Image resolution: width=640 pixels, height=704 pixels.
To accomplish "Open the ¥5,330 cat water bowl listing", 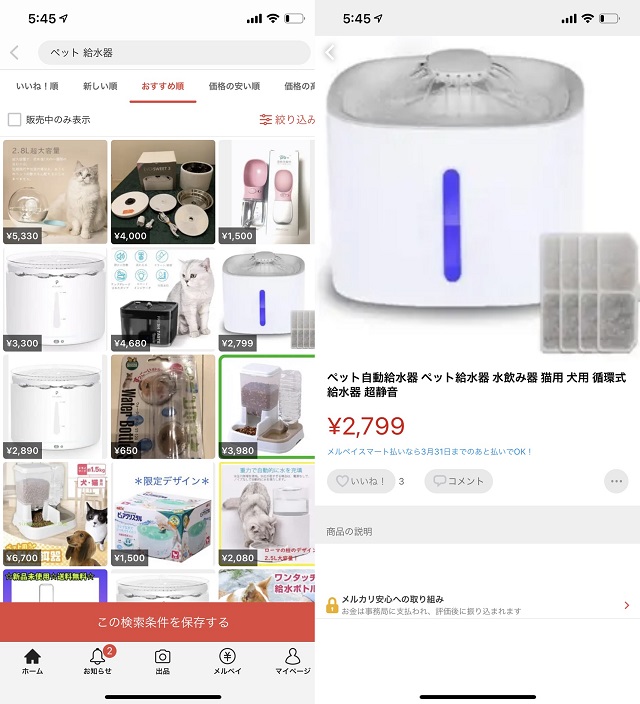I will pyautogui.click(x=55, y=191).
